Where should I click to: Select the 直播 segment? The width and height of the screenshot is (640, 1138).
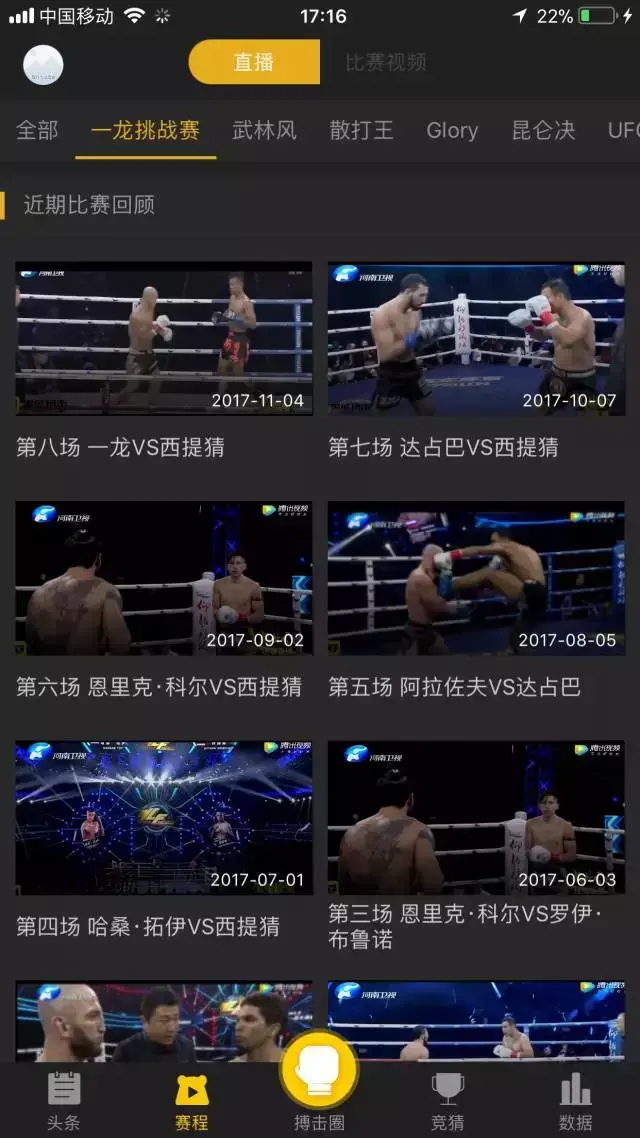[x=254, y=62]
